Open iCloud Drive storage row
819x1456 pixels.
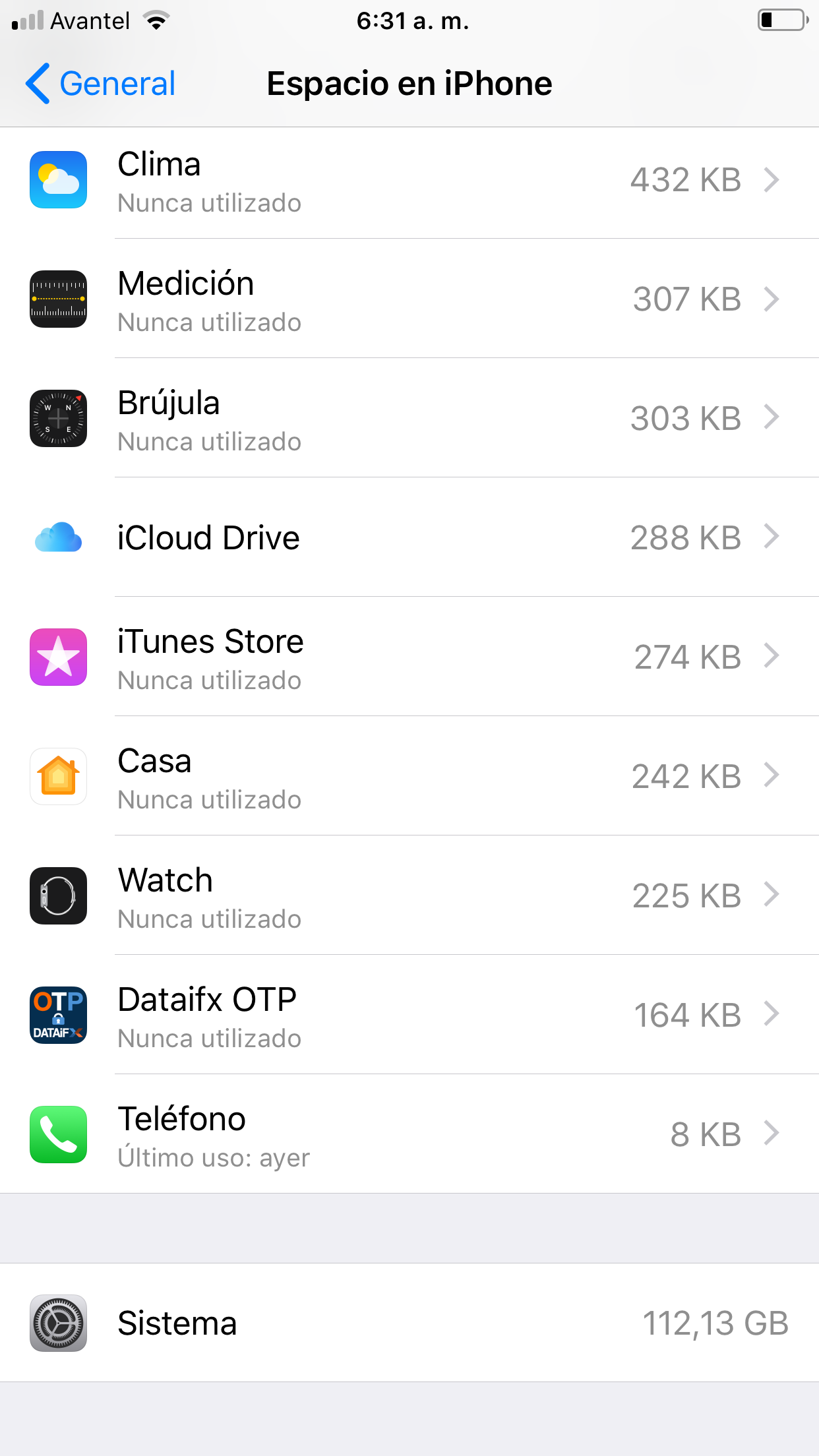click(x=409, y=538)
